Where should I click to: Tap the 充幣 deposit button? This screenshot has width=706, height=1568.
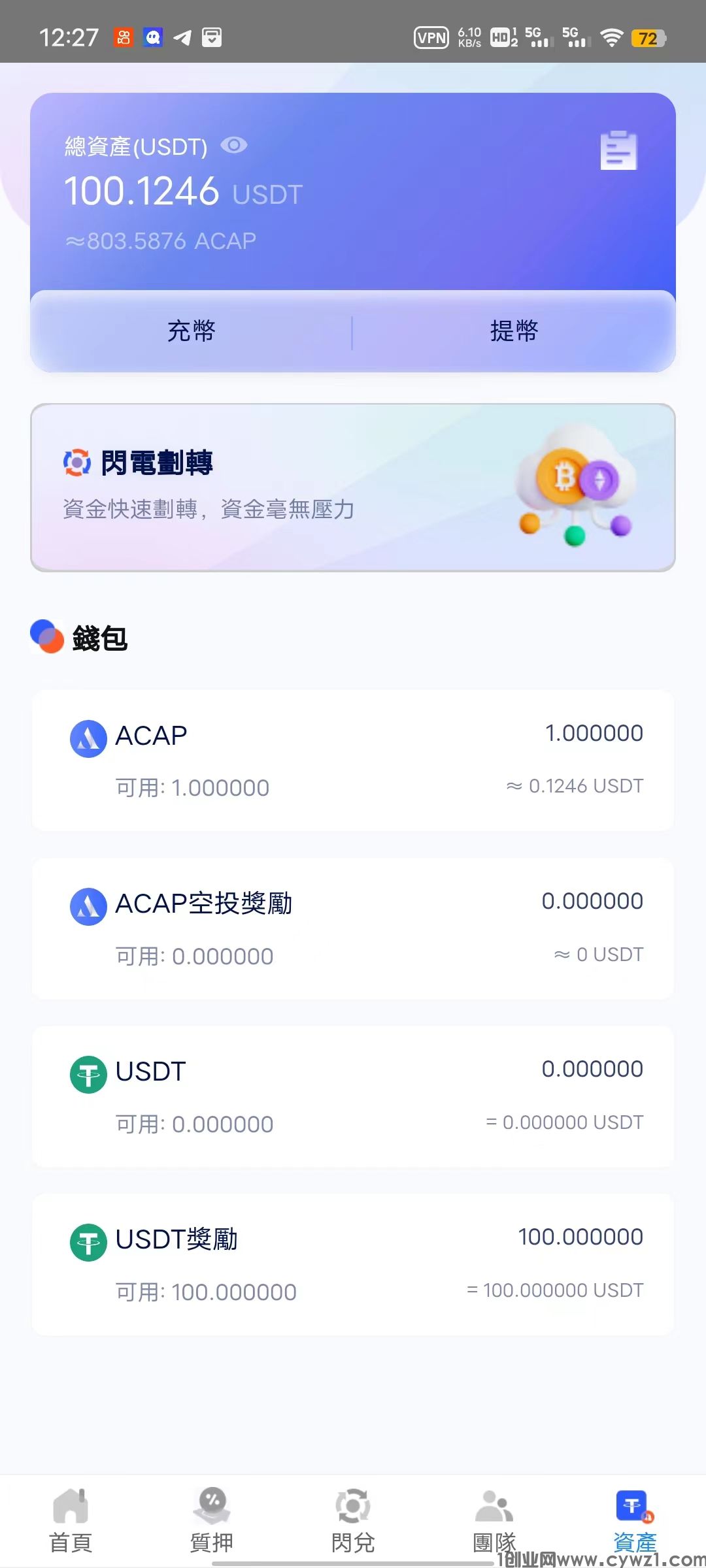point(191,331)
